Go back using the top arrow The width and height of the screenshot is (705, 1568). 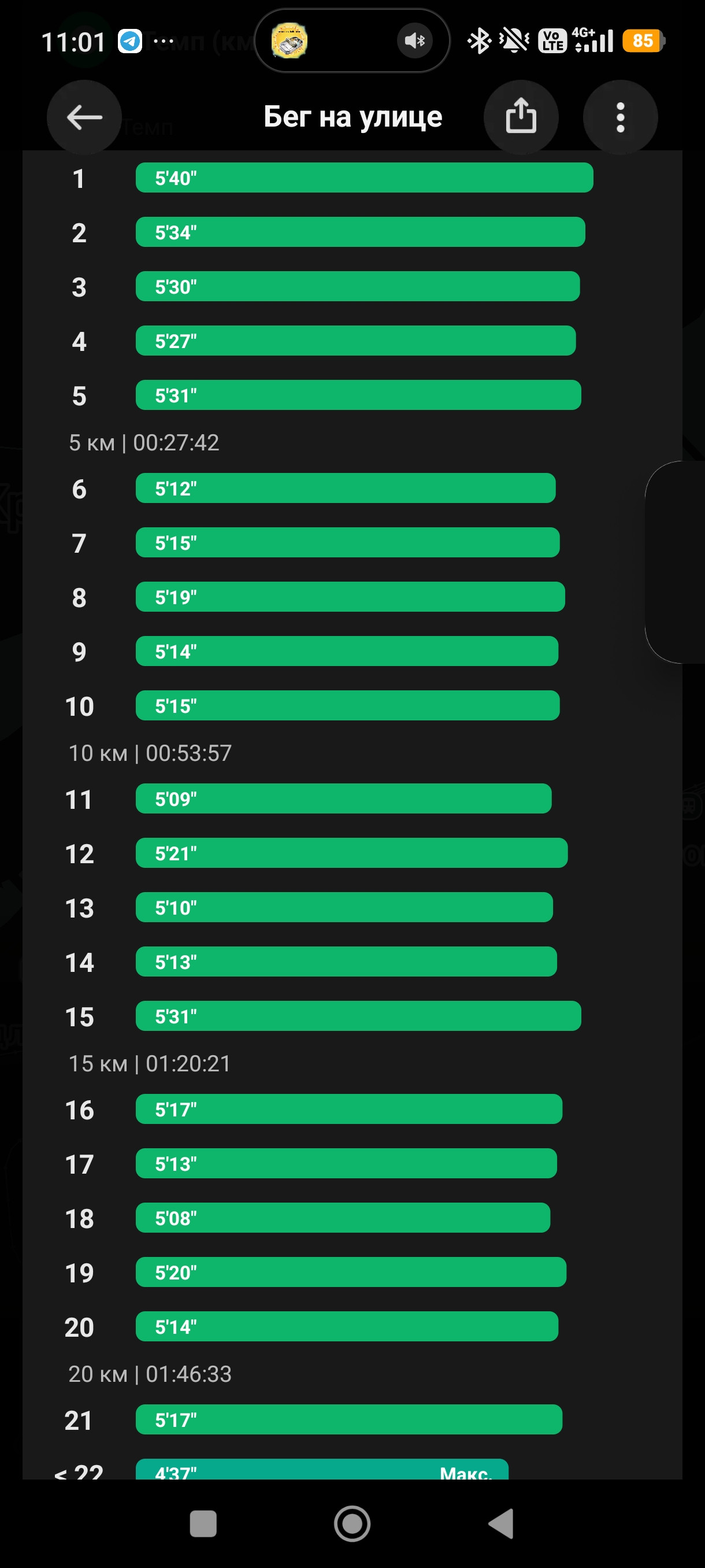(84, 117)
